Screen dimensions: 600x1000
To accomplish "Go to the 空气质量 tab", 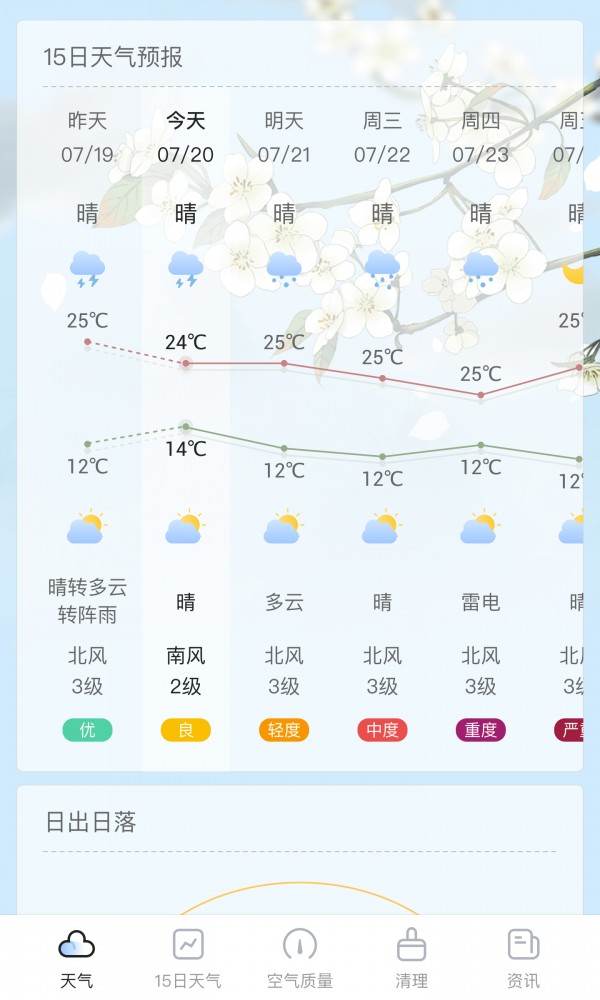I will pyautogui.click(x=300, y=957).
